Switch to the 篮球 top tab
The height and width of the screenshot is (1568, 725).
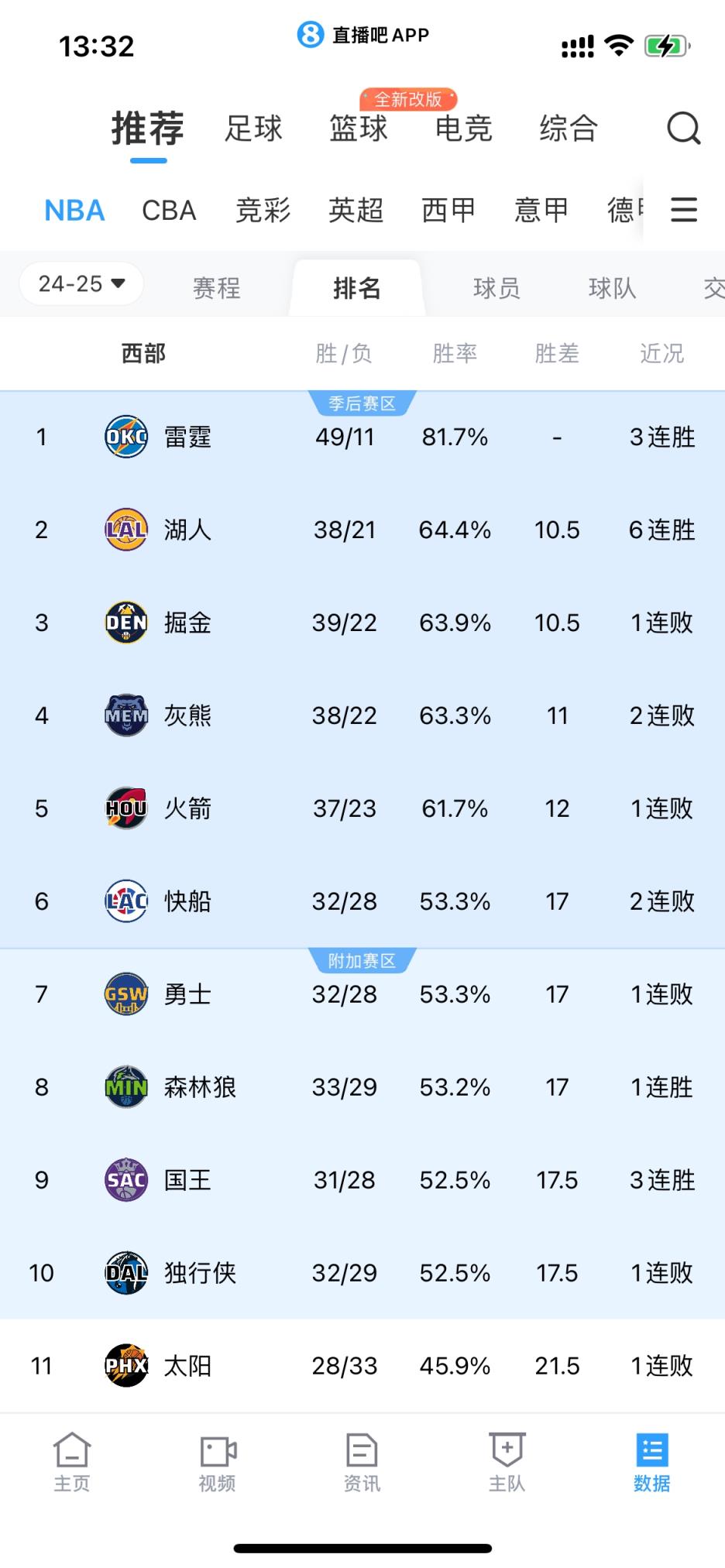coord(358,129)
